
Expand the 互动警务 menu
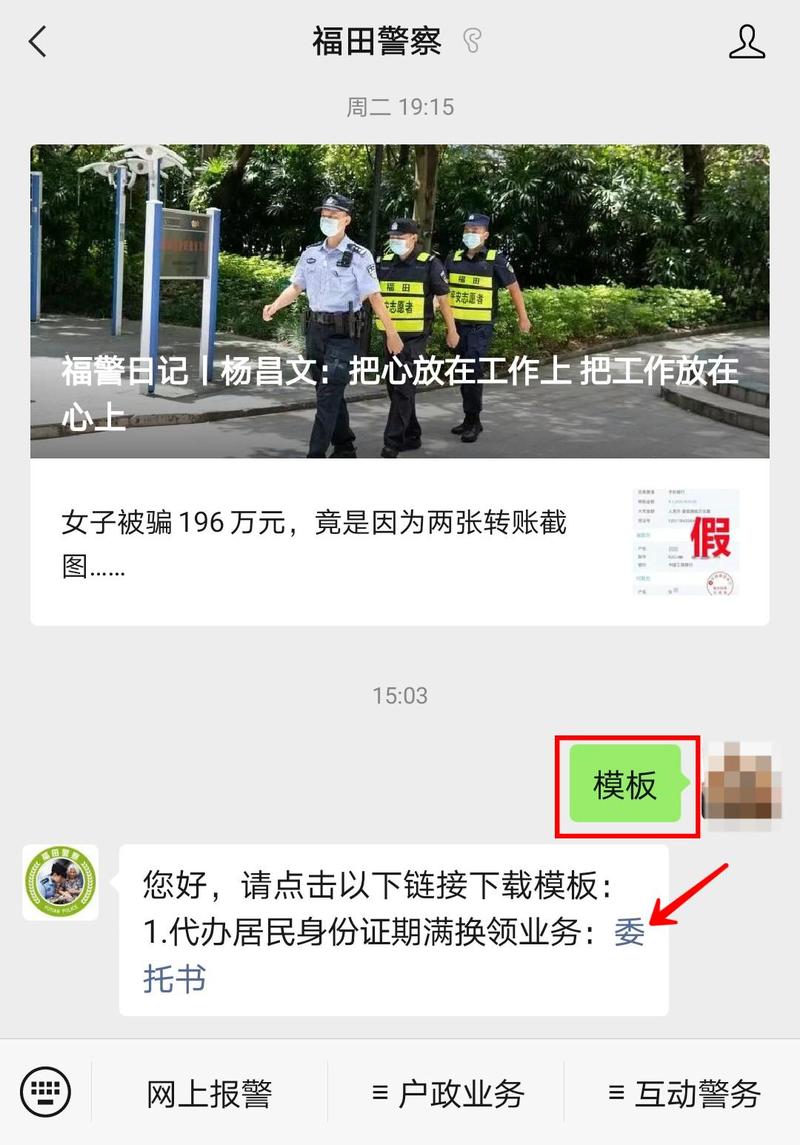pos(683,1094)
